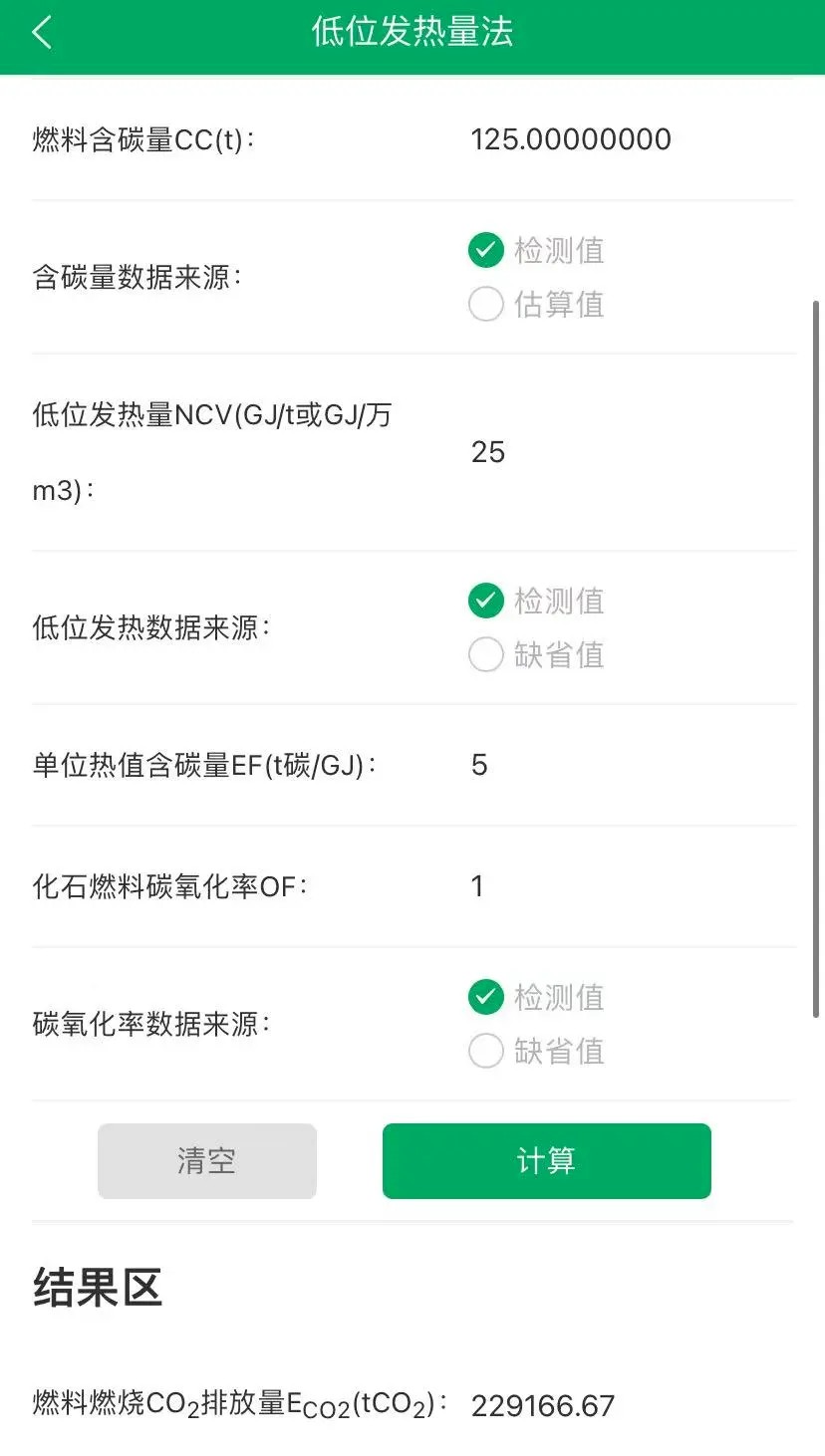Choose 缺省值 for 碳氧化率数据来源
The height and width of the screenshot is (1456, 825).
pos(486,1051)
